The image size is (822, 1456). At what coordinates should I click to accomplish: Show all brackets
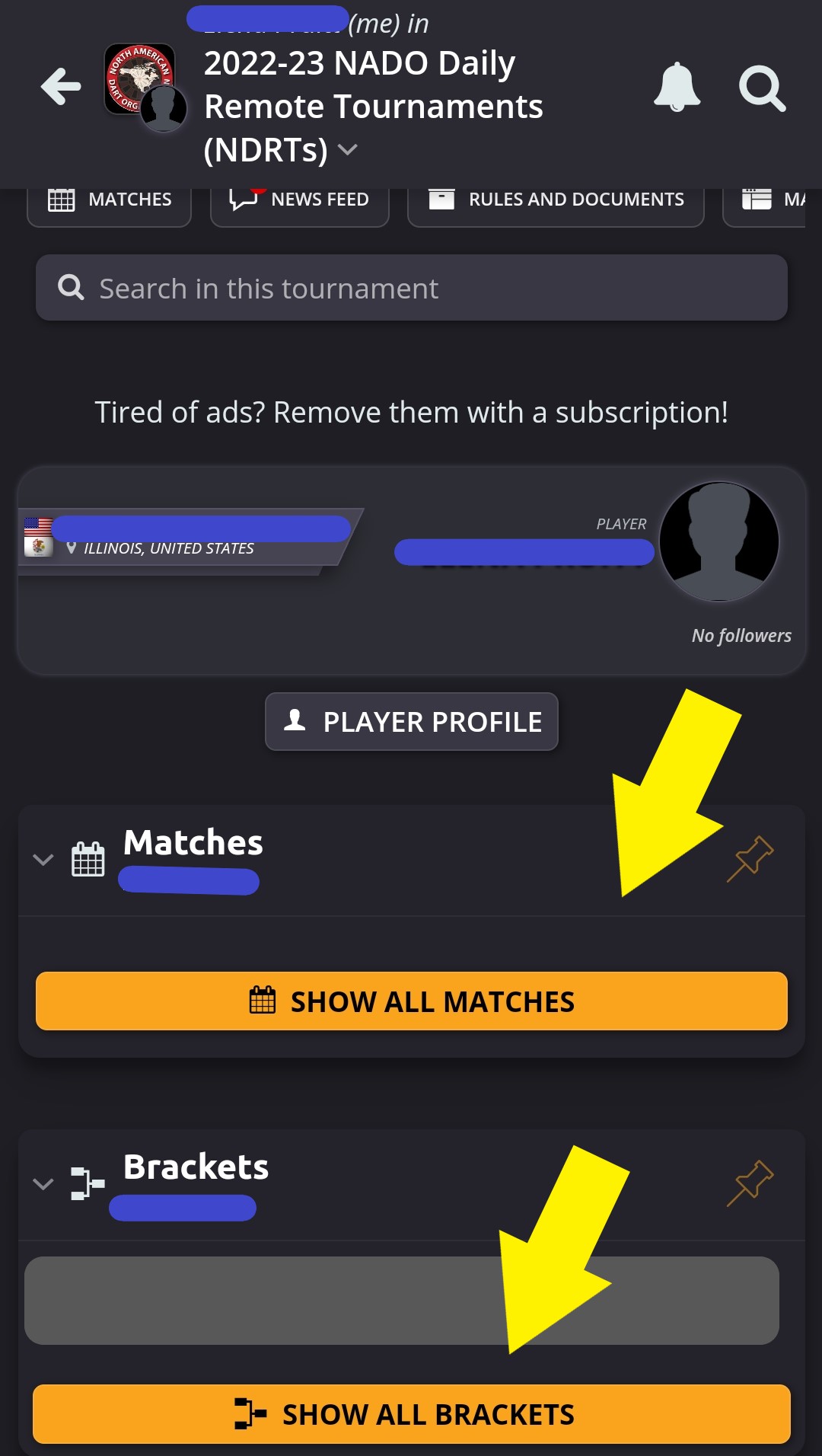click(411, 1414)
